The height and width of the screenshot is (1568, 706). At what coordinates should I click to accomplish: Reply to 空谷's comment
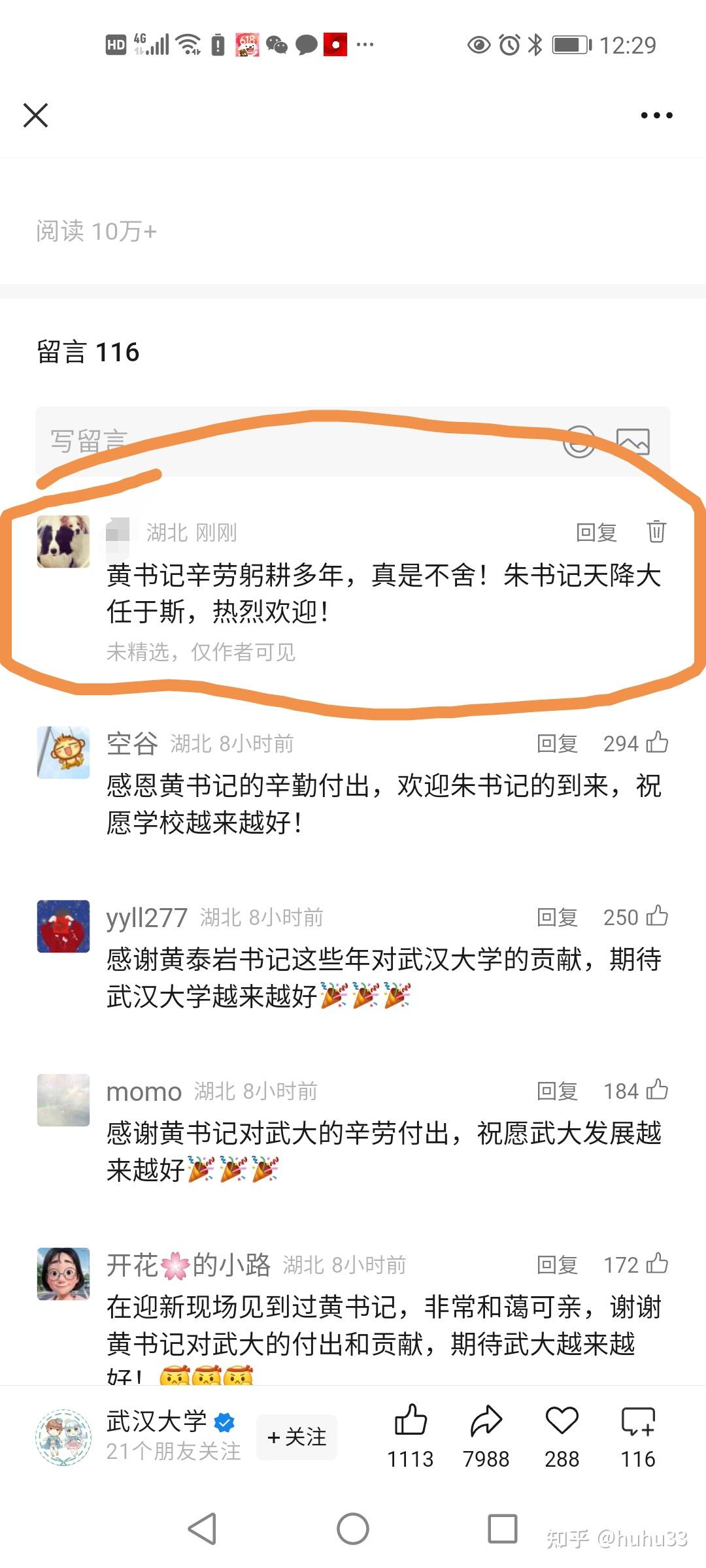557,743
